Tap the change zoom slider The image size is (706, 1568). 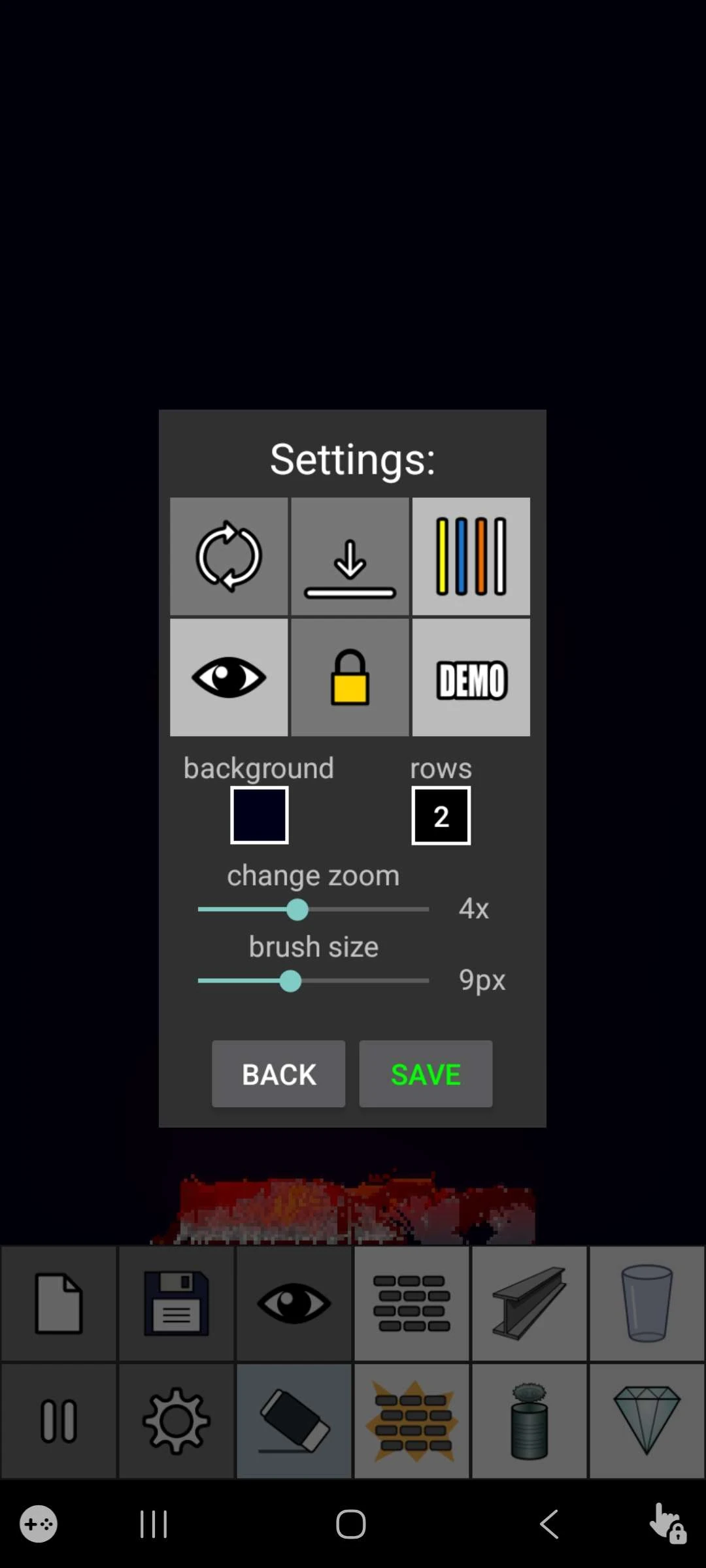point(313,909)
